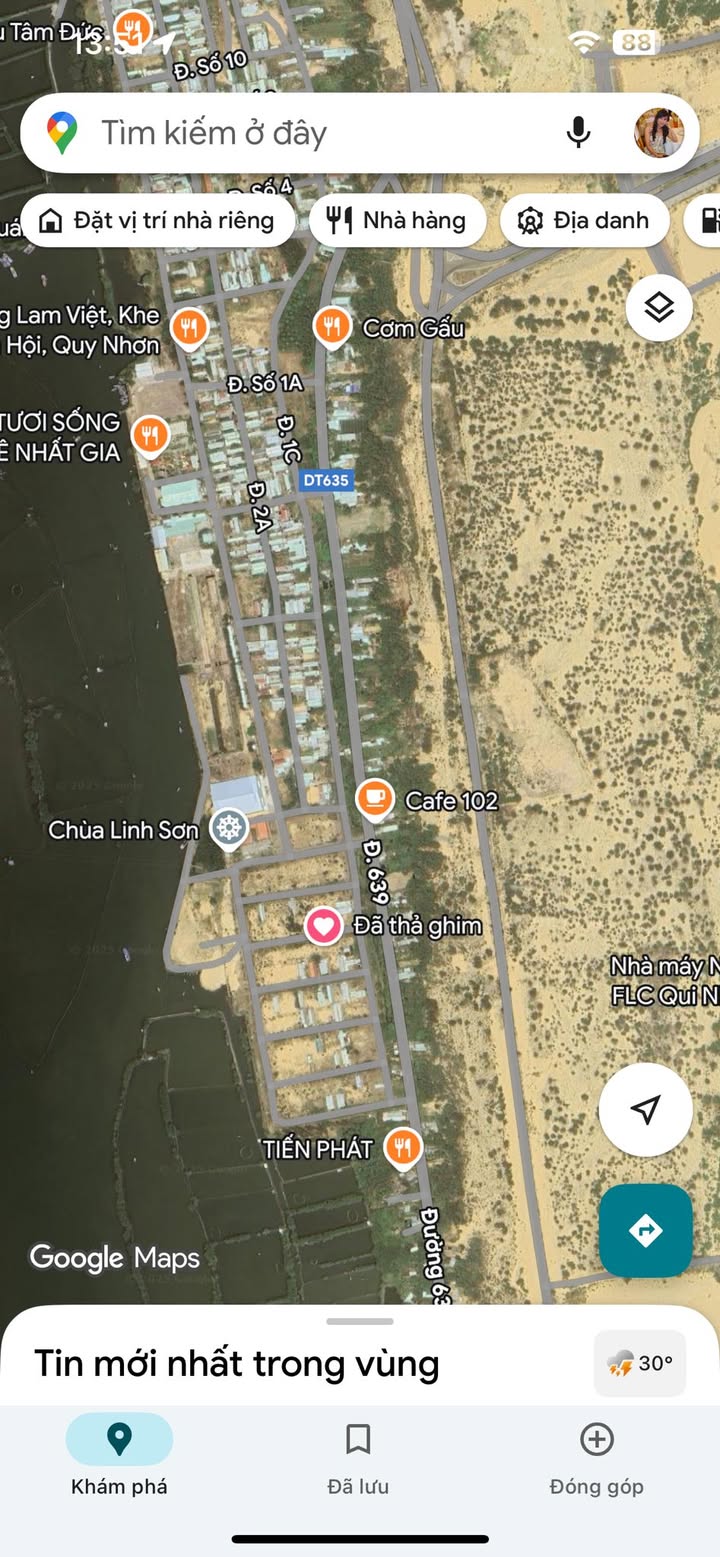Start voice search with the microphone

point(578,133)
